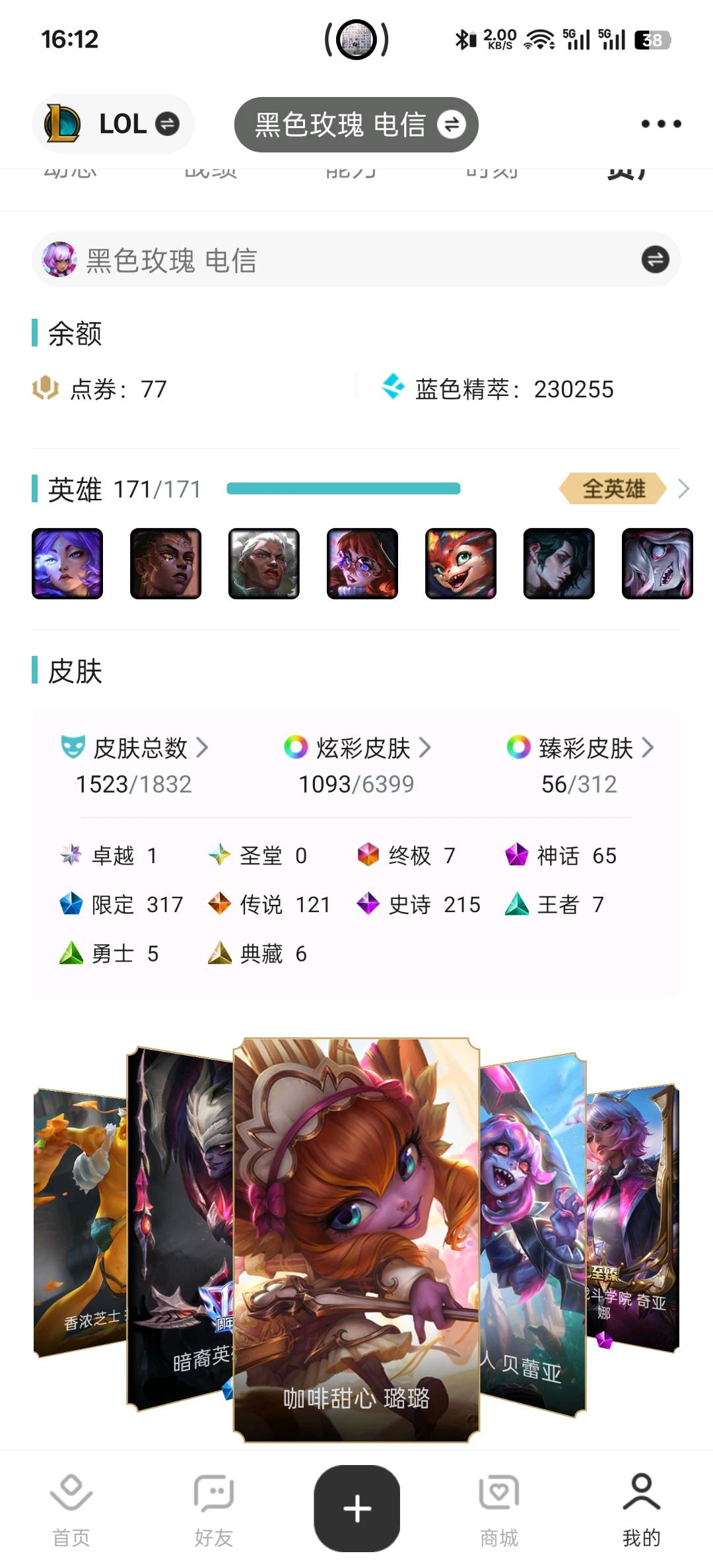Switch server from 黑色玫瑰 电信 pill

356,124
